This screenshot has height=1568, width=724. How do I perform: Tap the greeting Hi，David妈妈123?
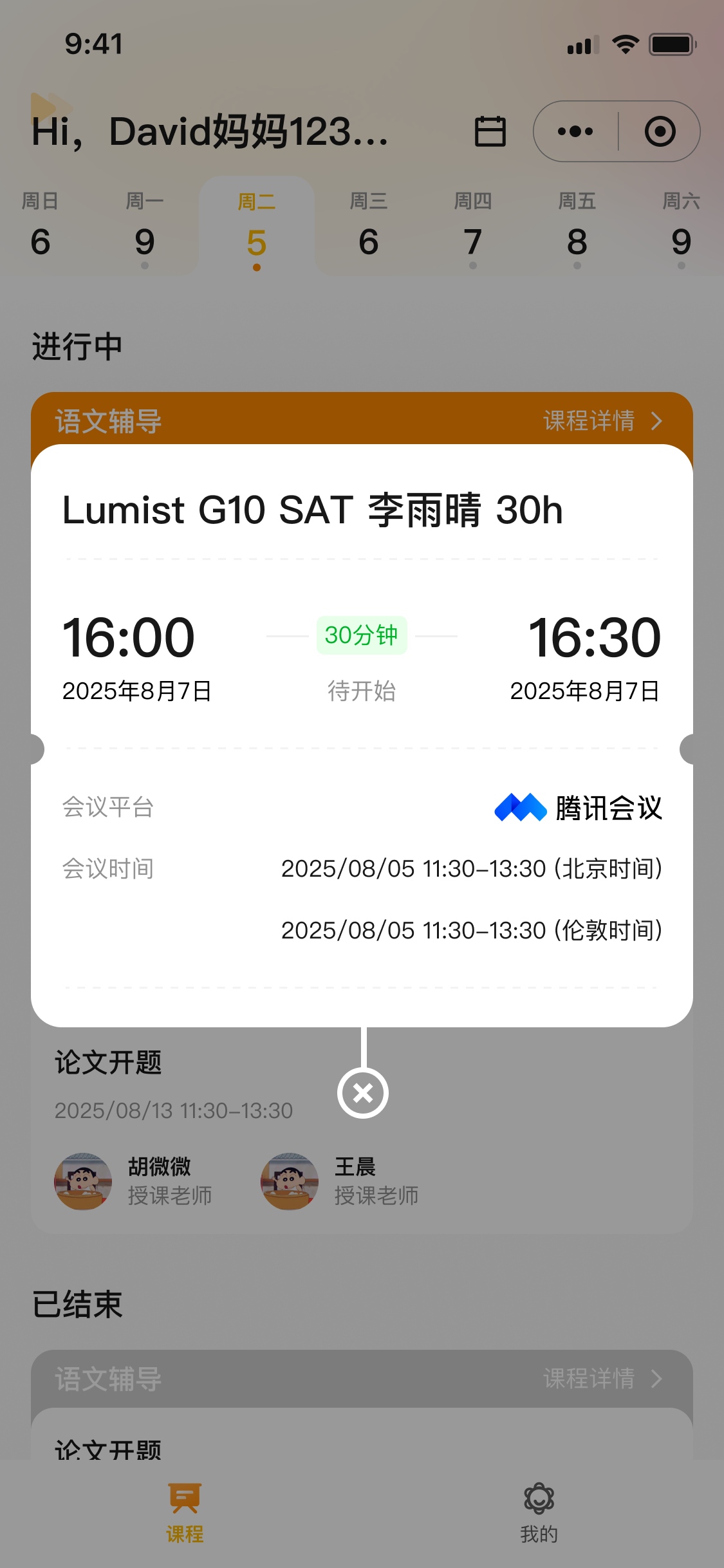(210, 134)
